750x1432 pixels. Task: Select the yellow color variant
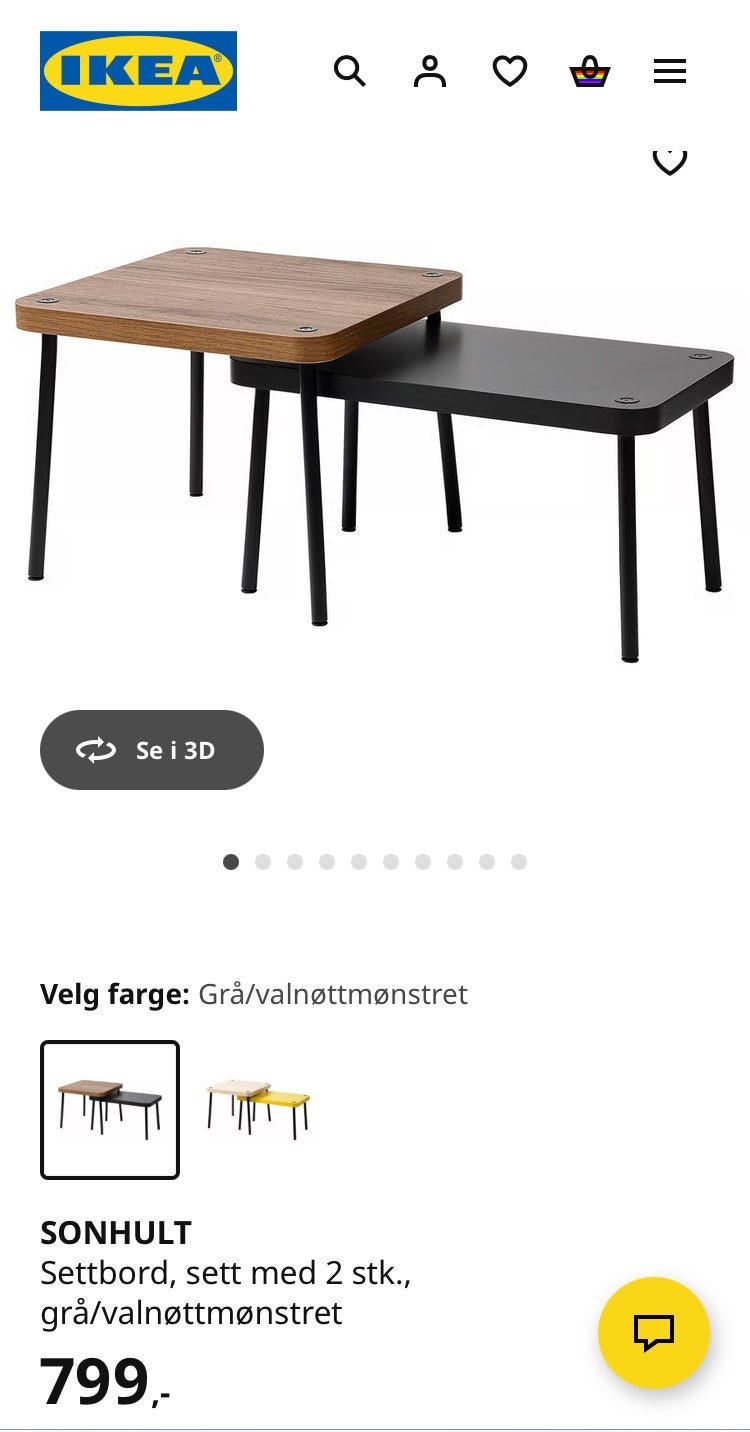258,1110
